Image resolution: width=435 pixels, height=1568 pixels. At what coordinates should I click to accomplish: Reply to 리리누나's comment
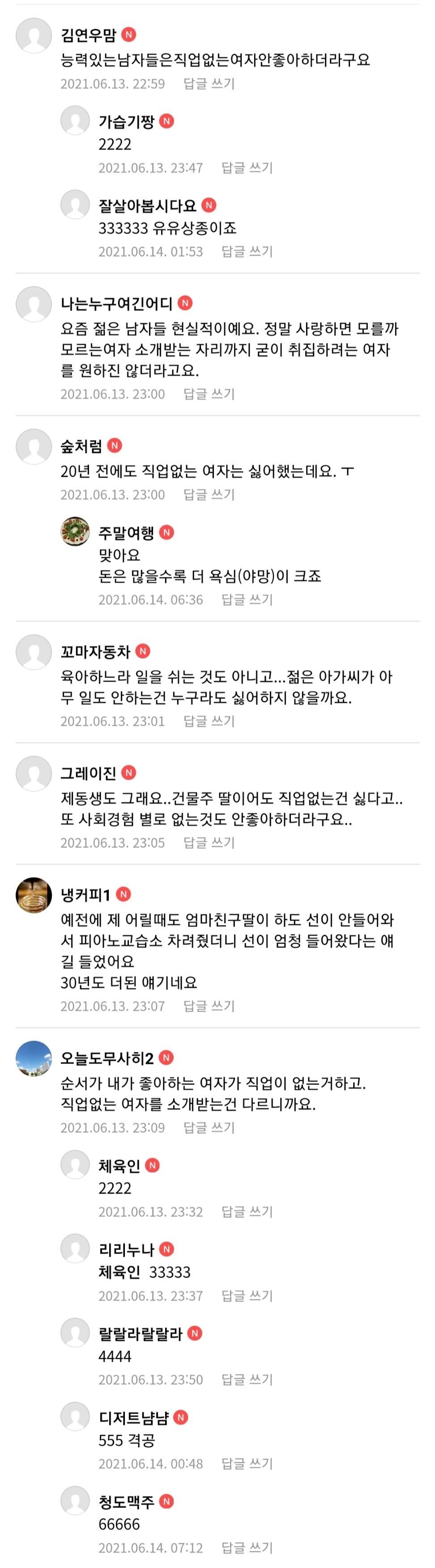click(x=247, y=1295)
